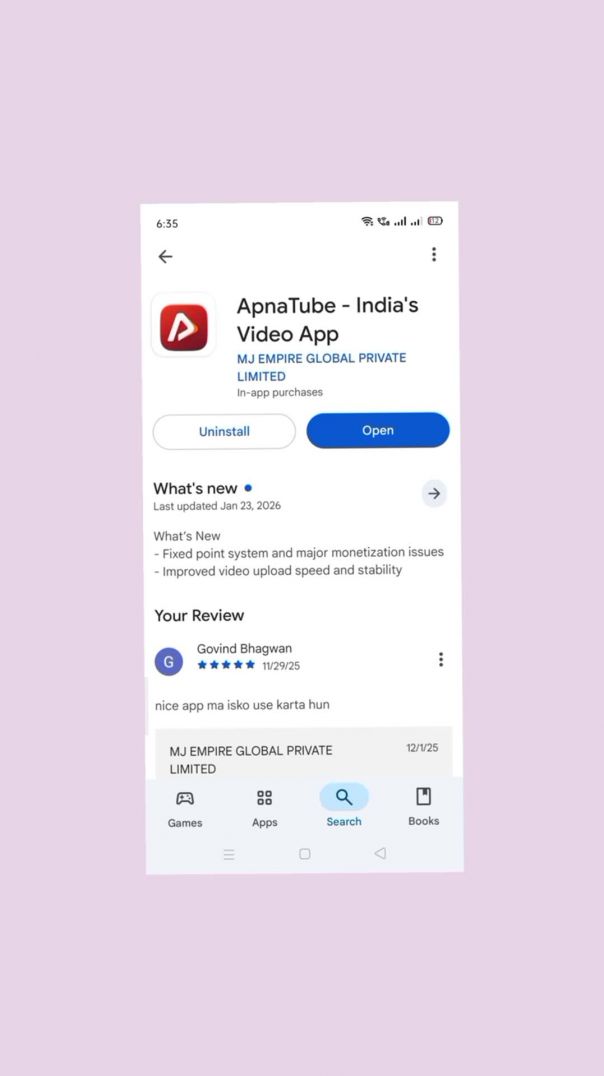
Task: Select the Search tab
Action: [344, 807]
